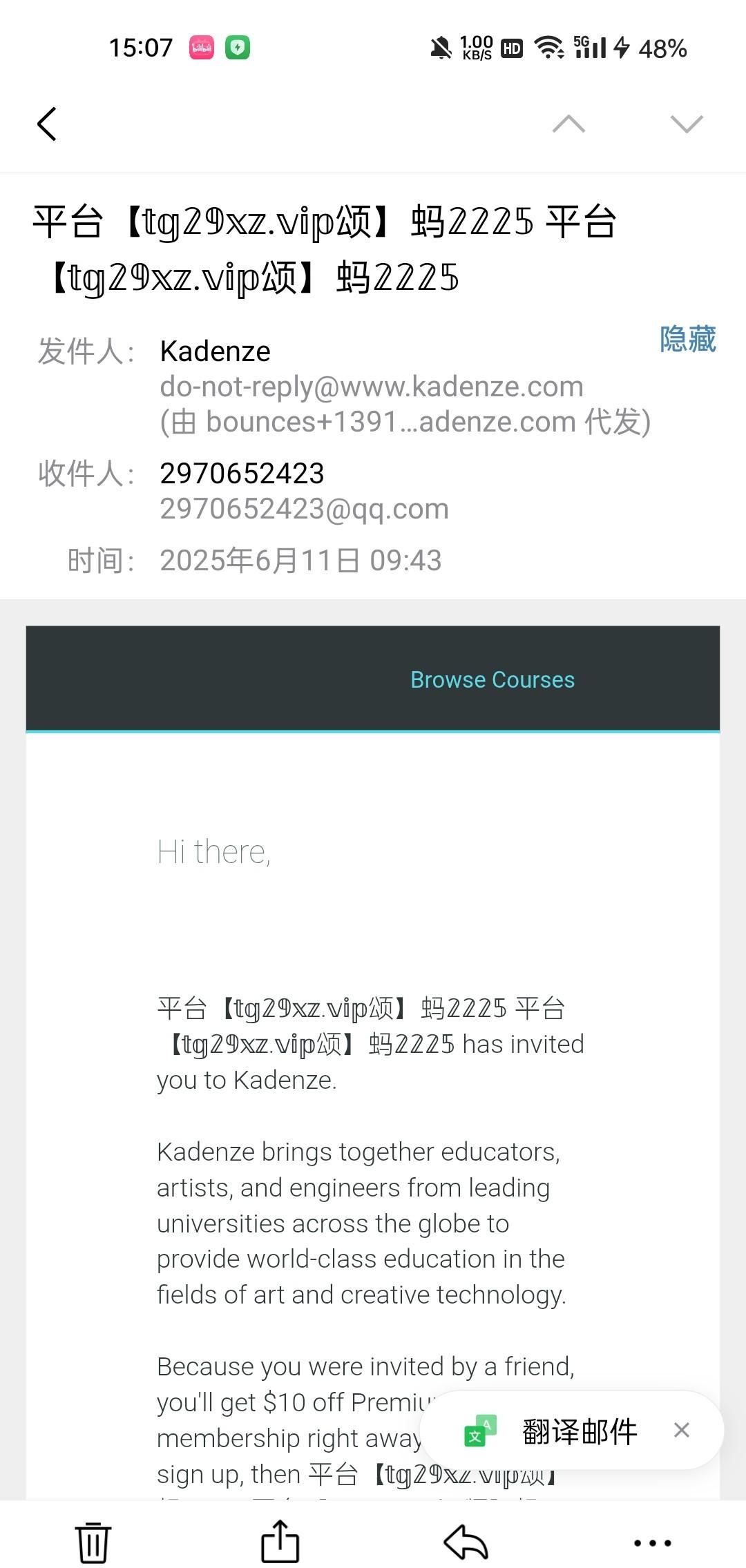Viewport: 746px width, 1568px height.
Task: Delete this email
Action: pyautogui.click(x=93, y=1542)
